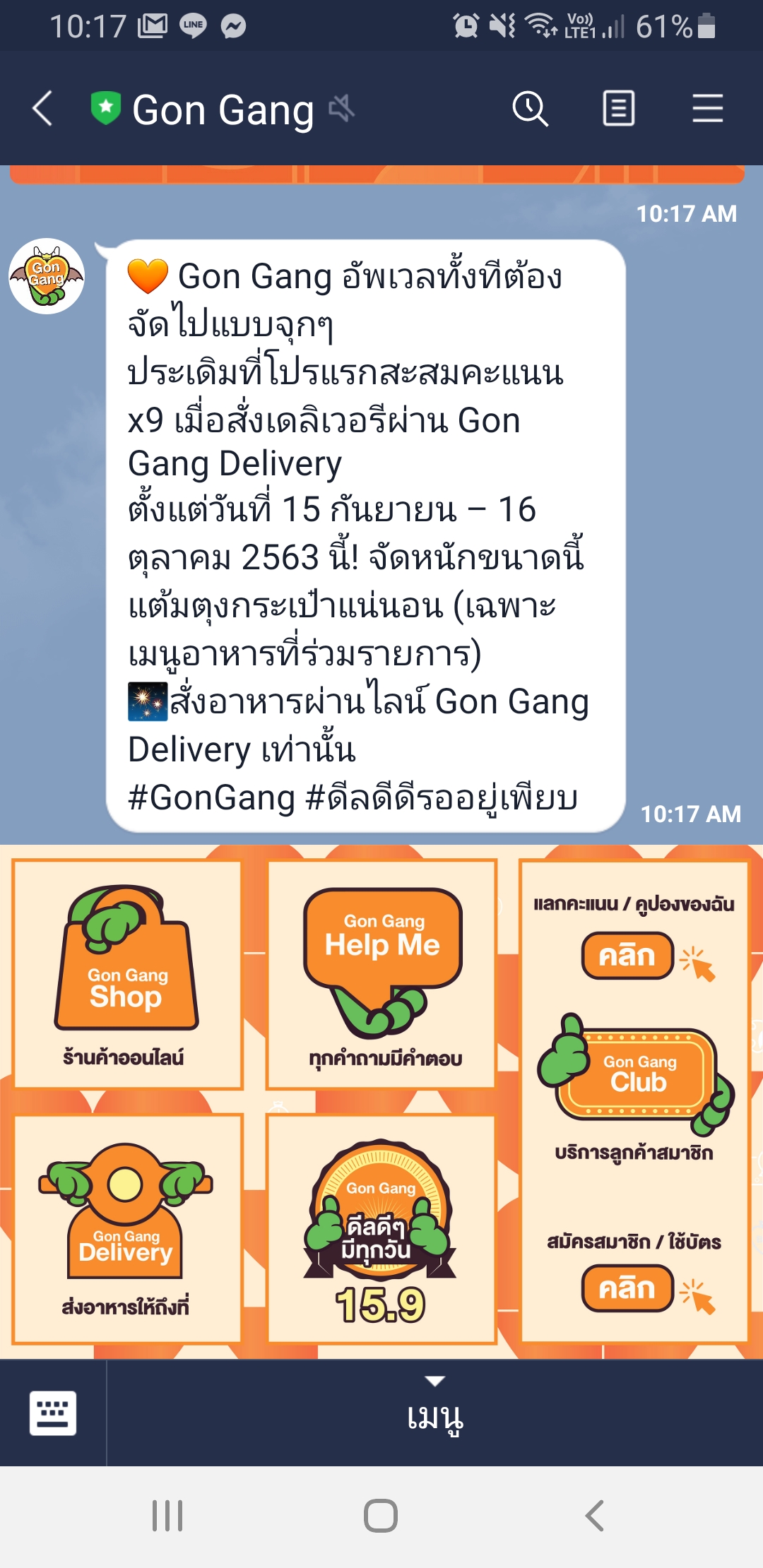Image resolution: width=763 pixels, height=1568 pixels.
Task: Open the notes and posts icon
Action: click(x=618, y=109)
